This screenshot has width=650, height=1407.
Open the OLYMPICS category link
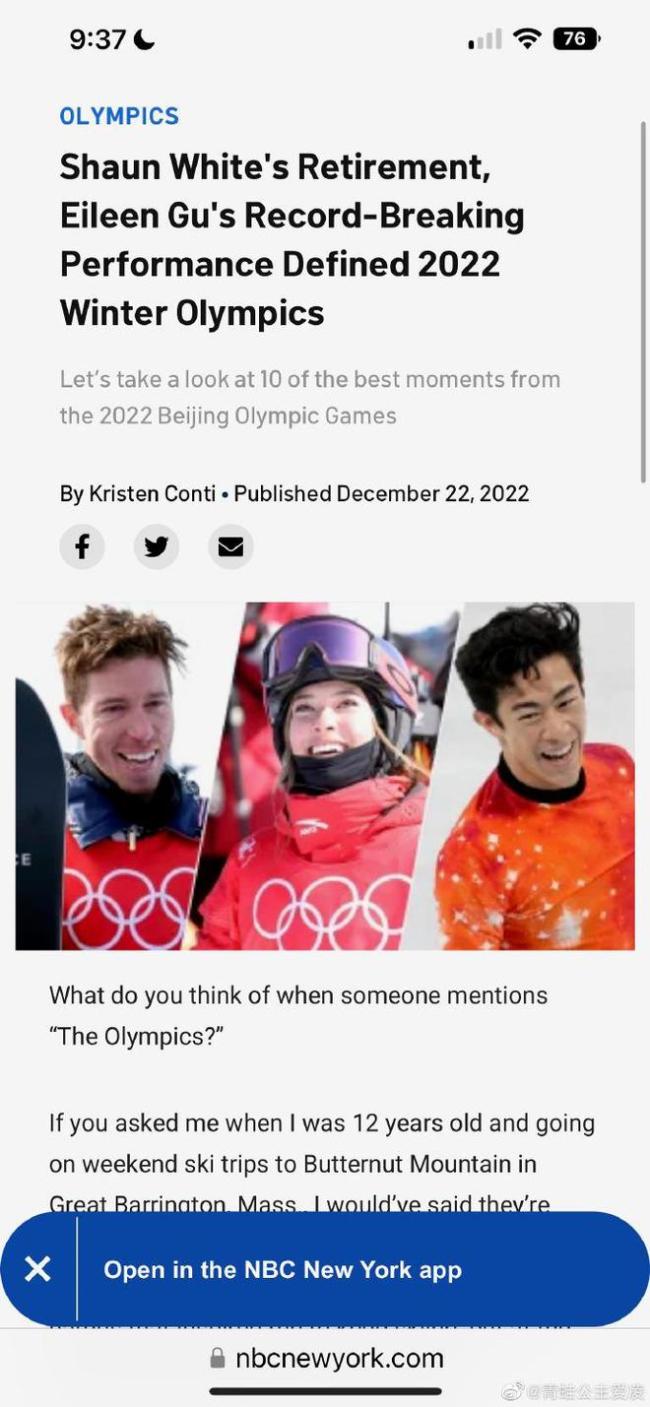point(119,116)
